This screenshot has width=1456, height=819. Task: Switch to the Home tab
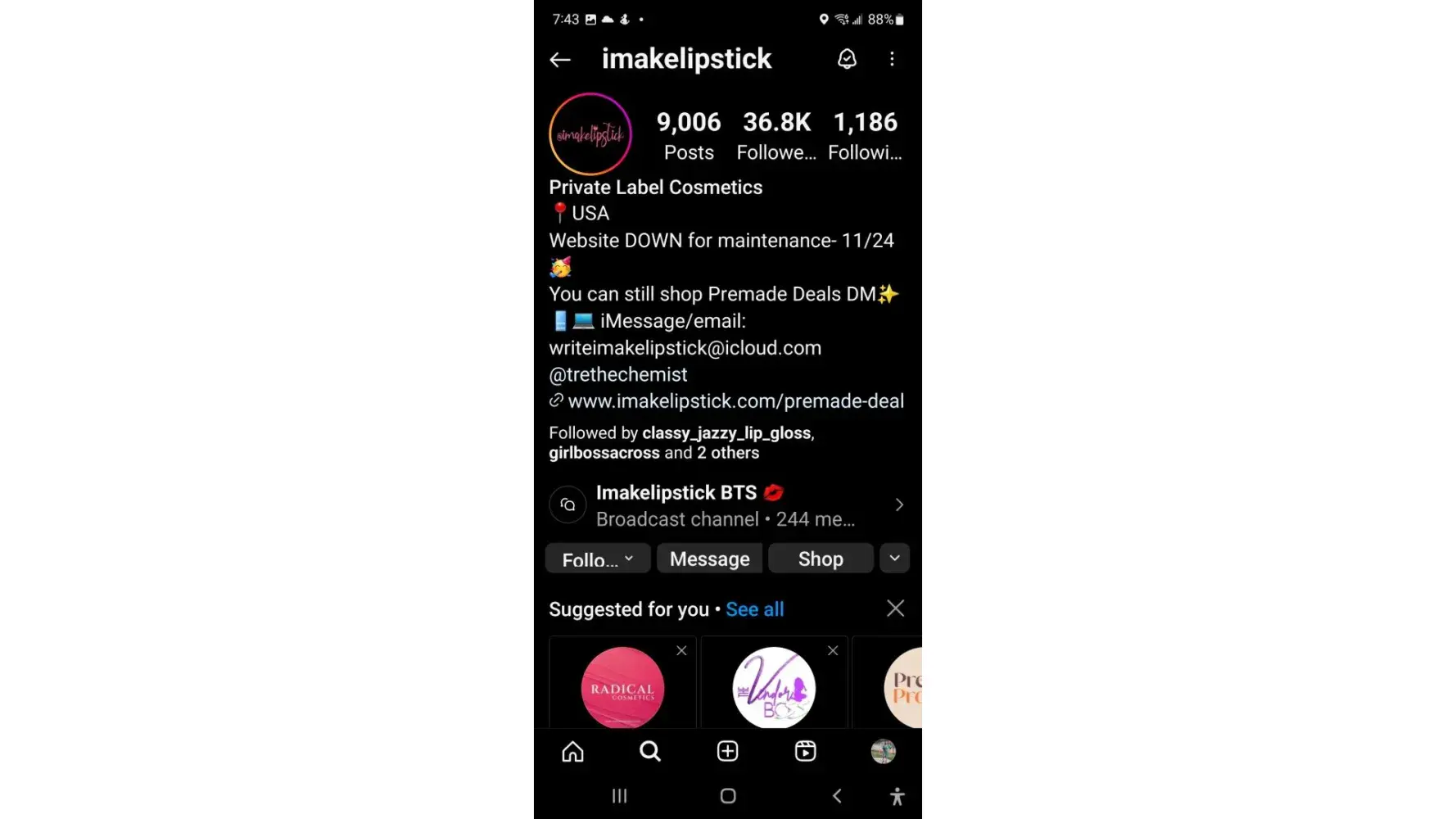[572, 751]
